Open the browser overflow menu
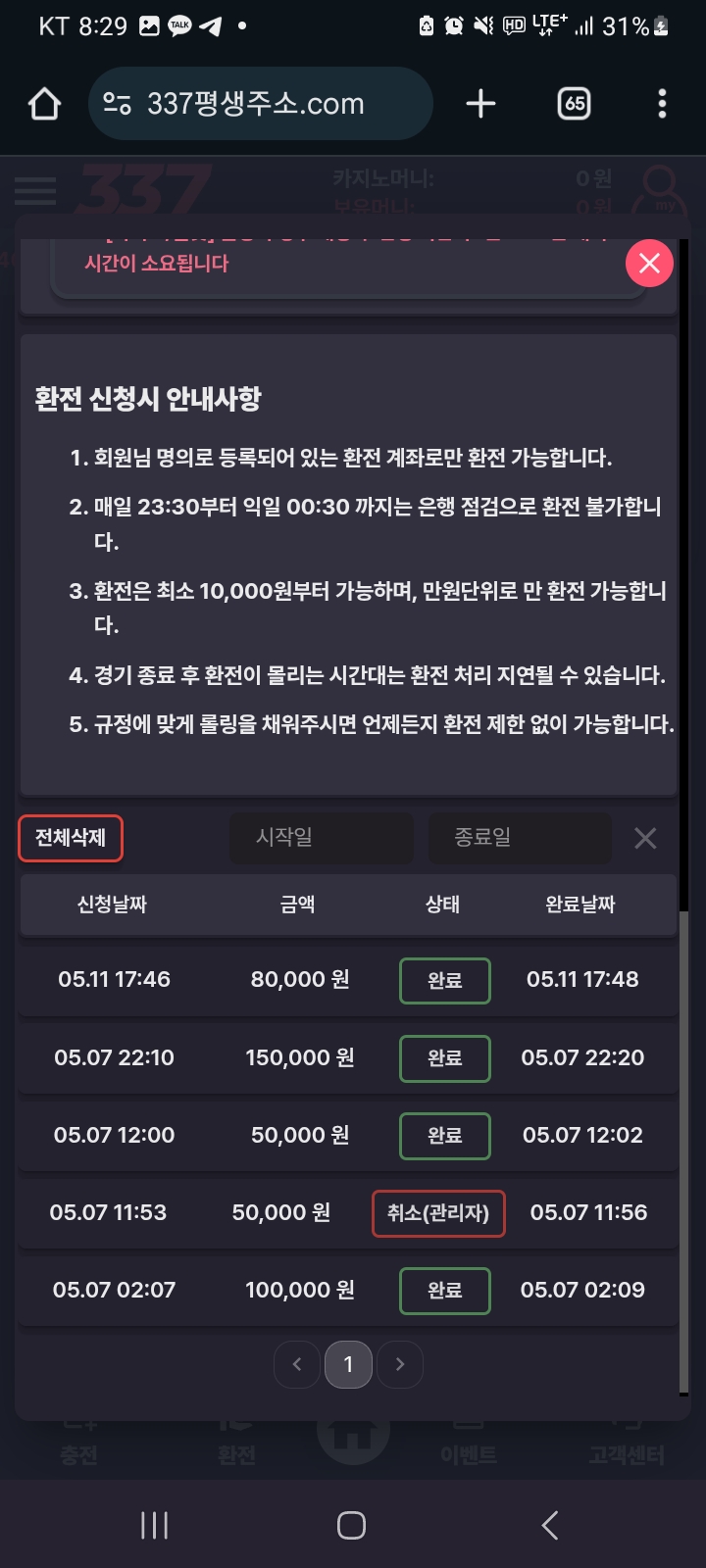This screenshot has height=1568, width=706. pos(663,104)
